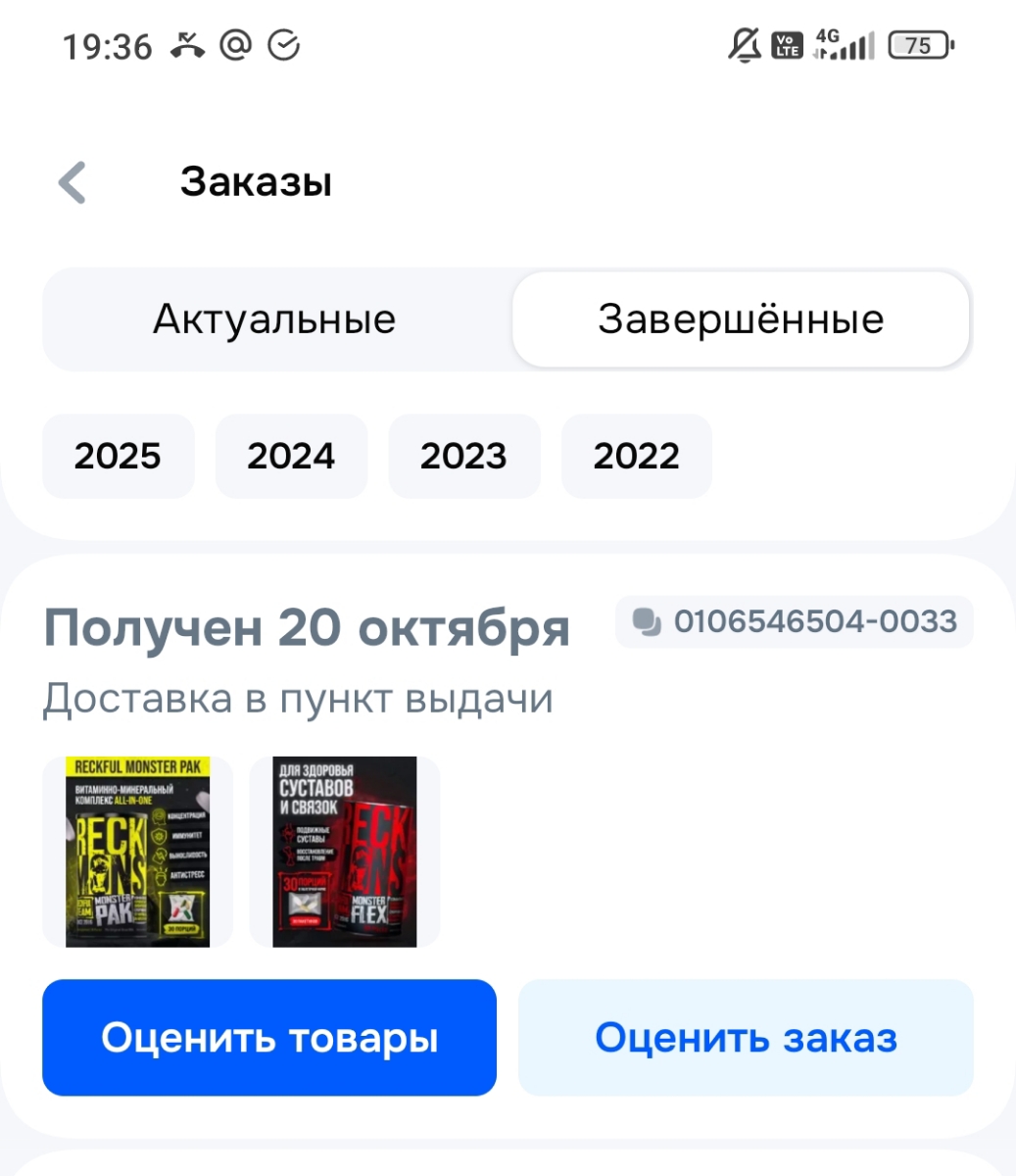Filter orders by 2022
Viewport: 1016px width, 1176px height.
tap(636, 456)
